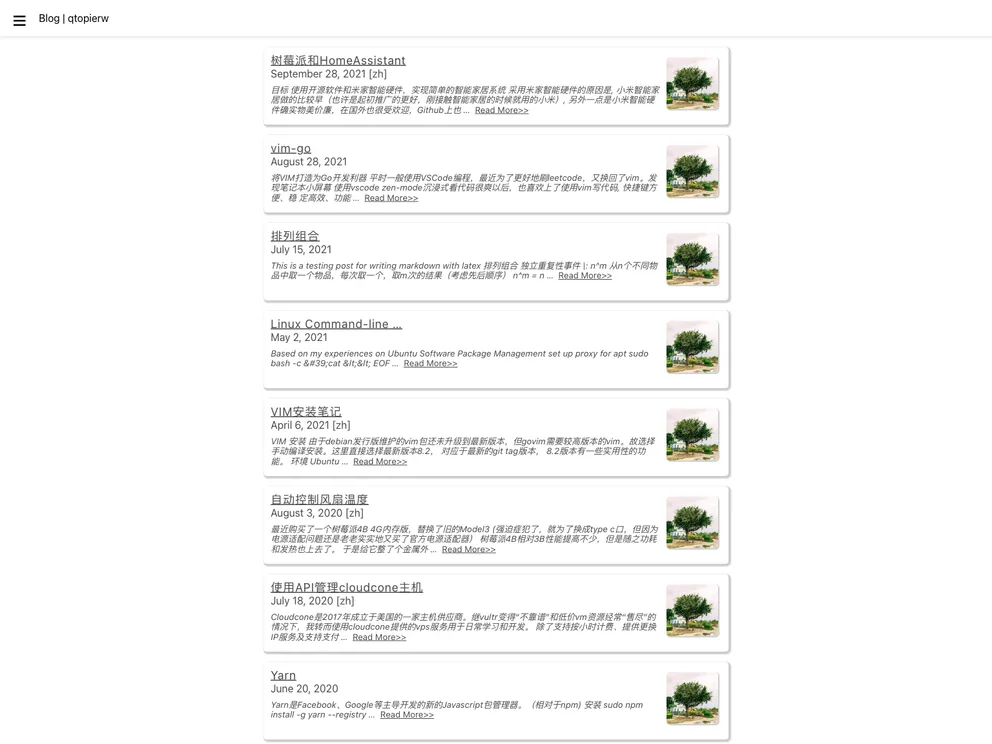Open the vim-go post title
This screenshot has width=992, height=744.
coord(290,148)
